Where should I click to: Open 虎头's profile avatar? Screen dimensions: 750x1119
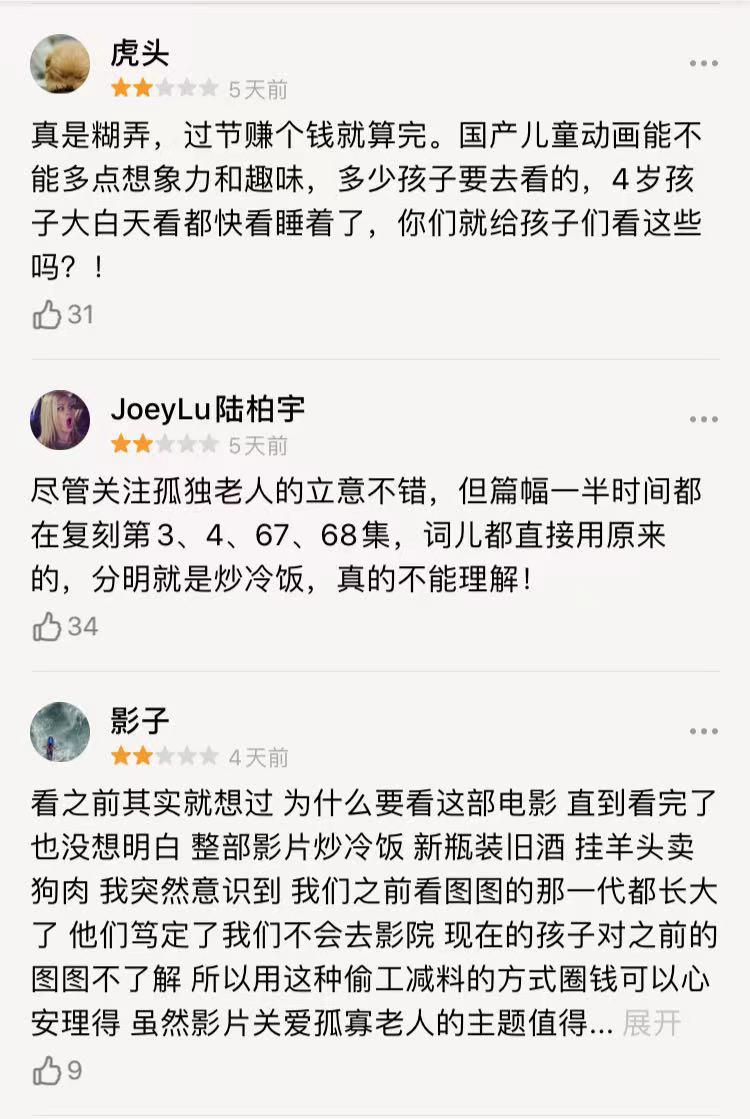[60, 64]
